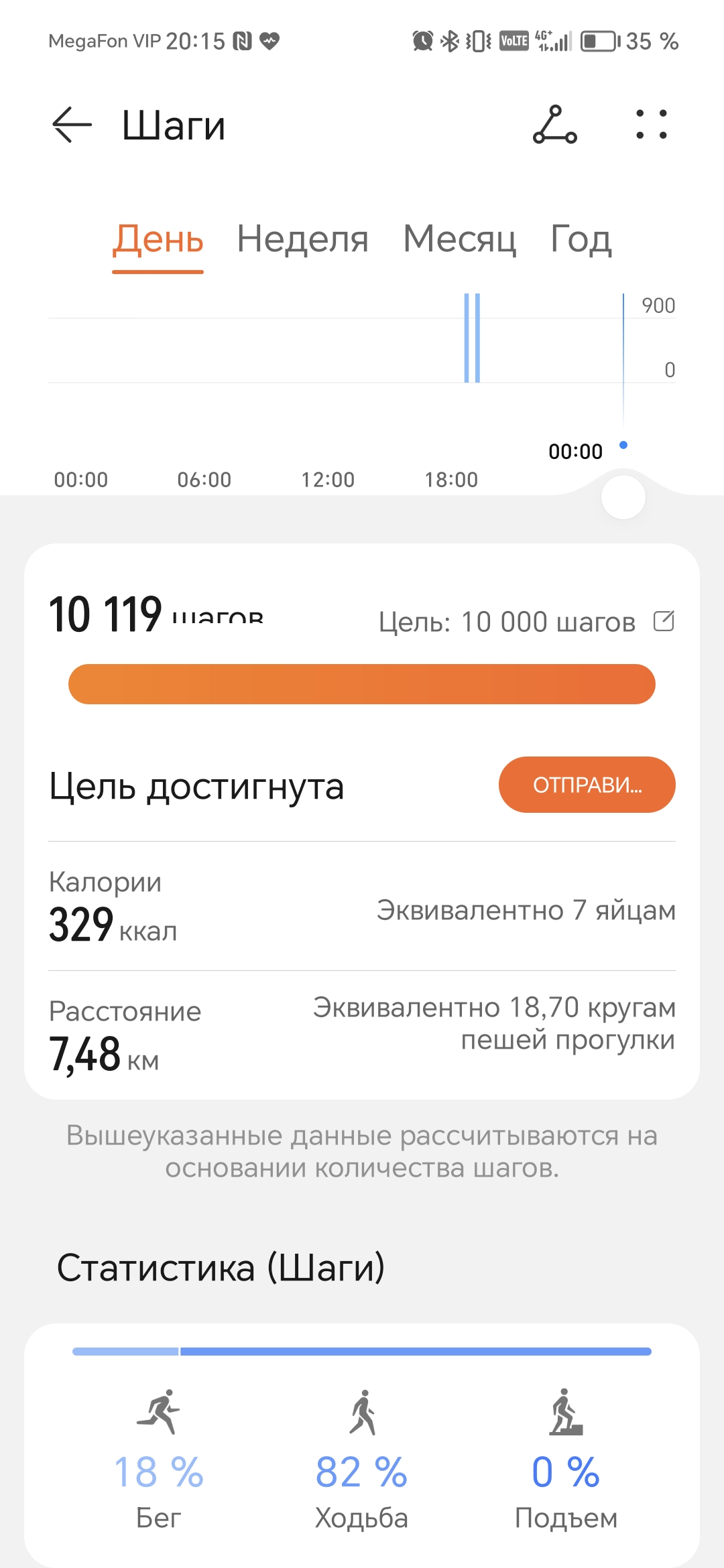Viewport: 724px width, 1568px height.
Task: Select the День tab
Action: pos(158,239)
